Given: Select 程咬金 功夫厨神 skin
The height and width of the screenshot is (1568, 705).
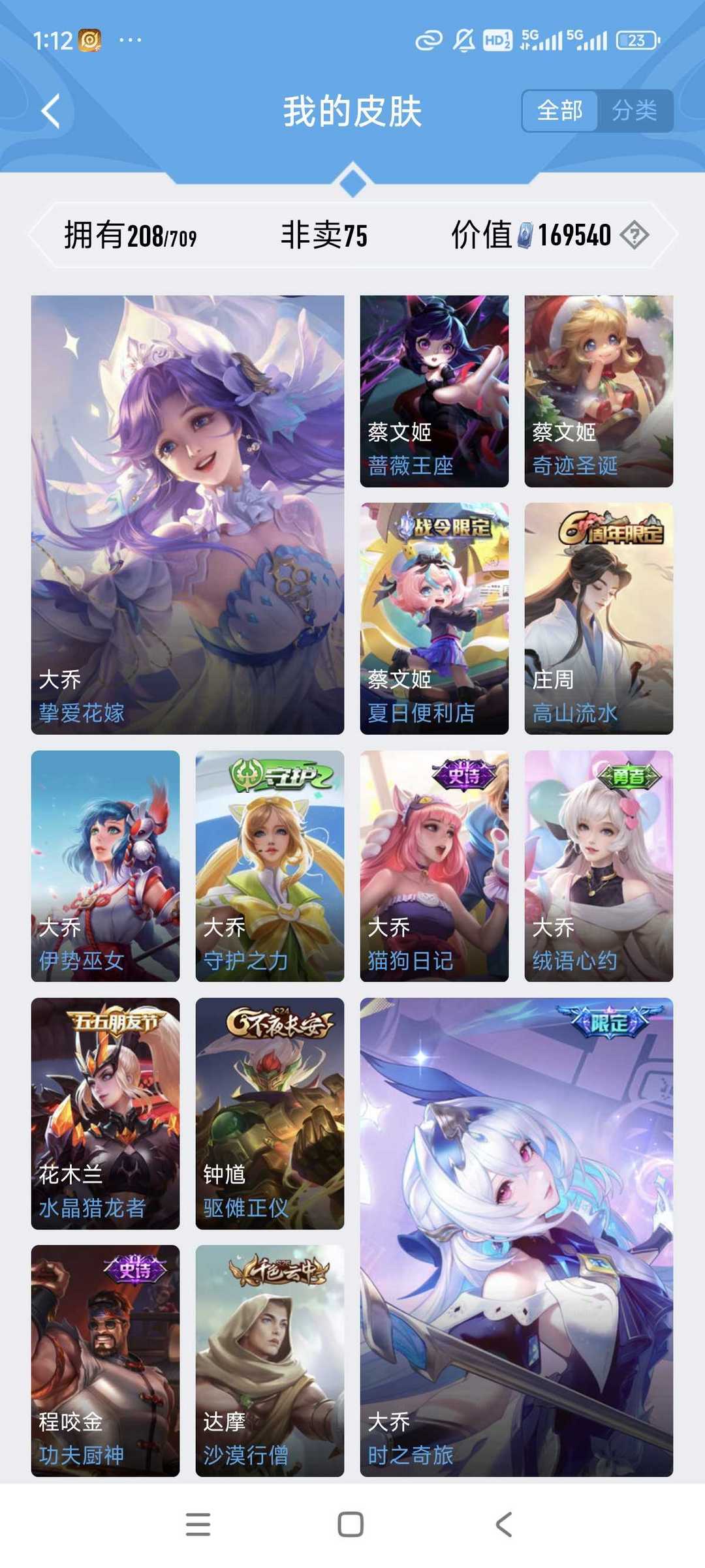Looking at the screenshot, I should (x=105, y=1360).
